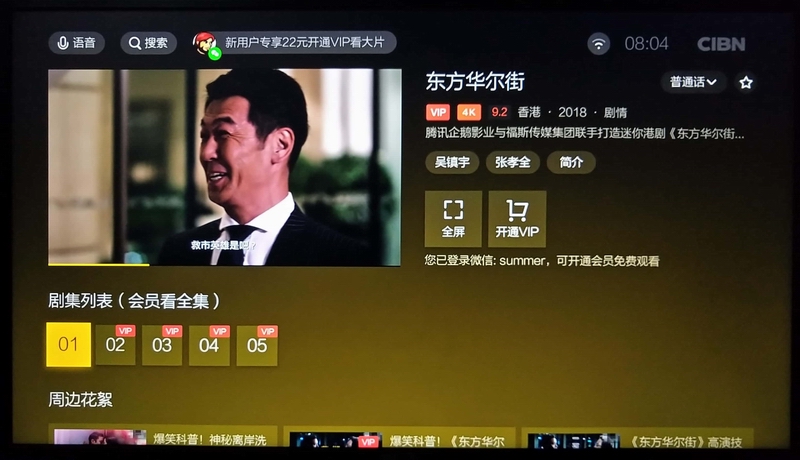Viewport: 800px width, 460px height.
Task: Open the 简介 synopsis chip
Action: point(571,162)
